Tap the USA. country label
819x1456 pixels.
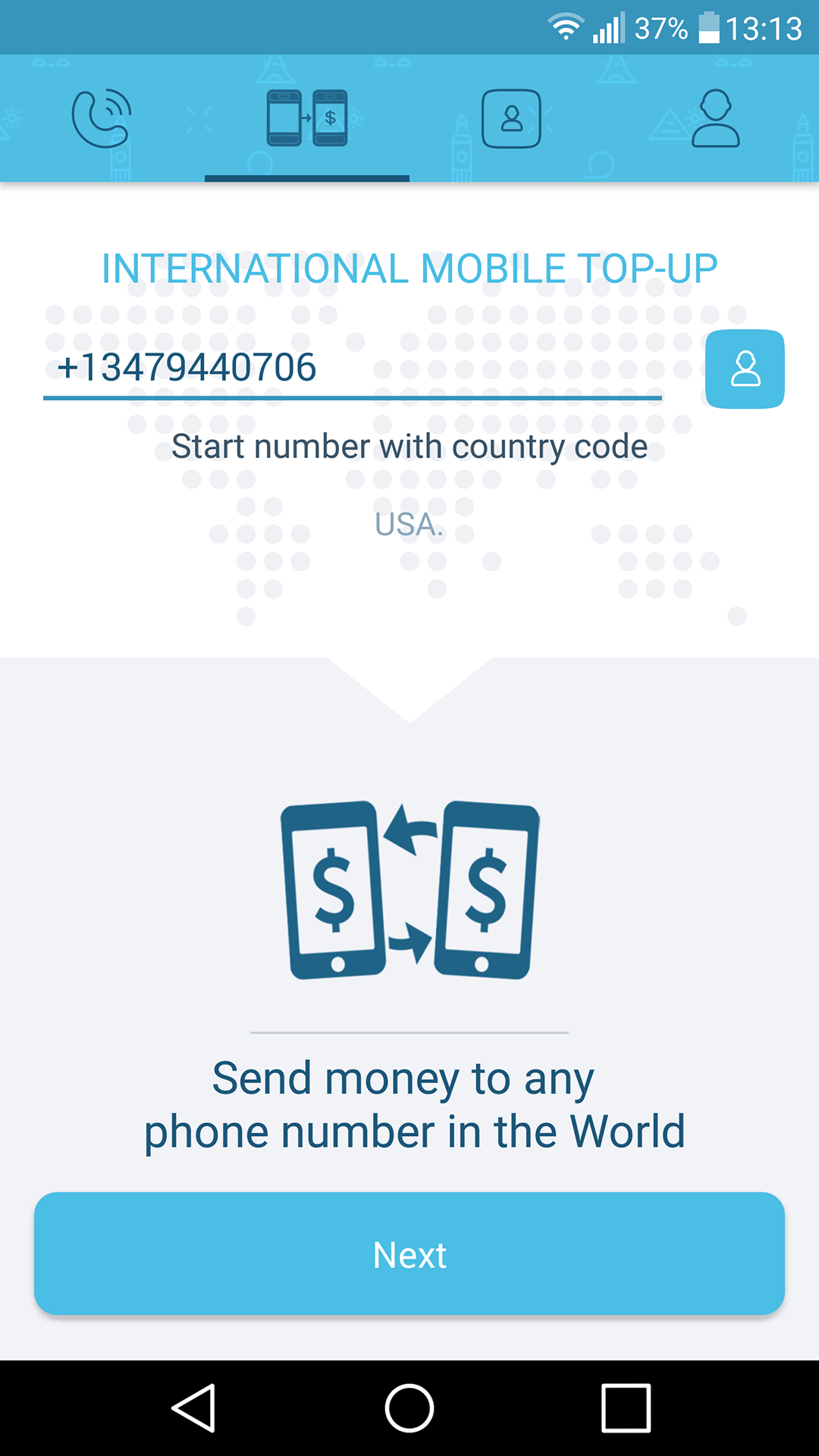(408, 525)
